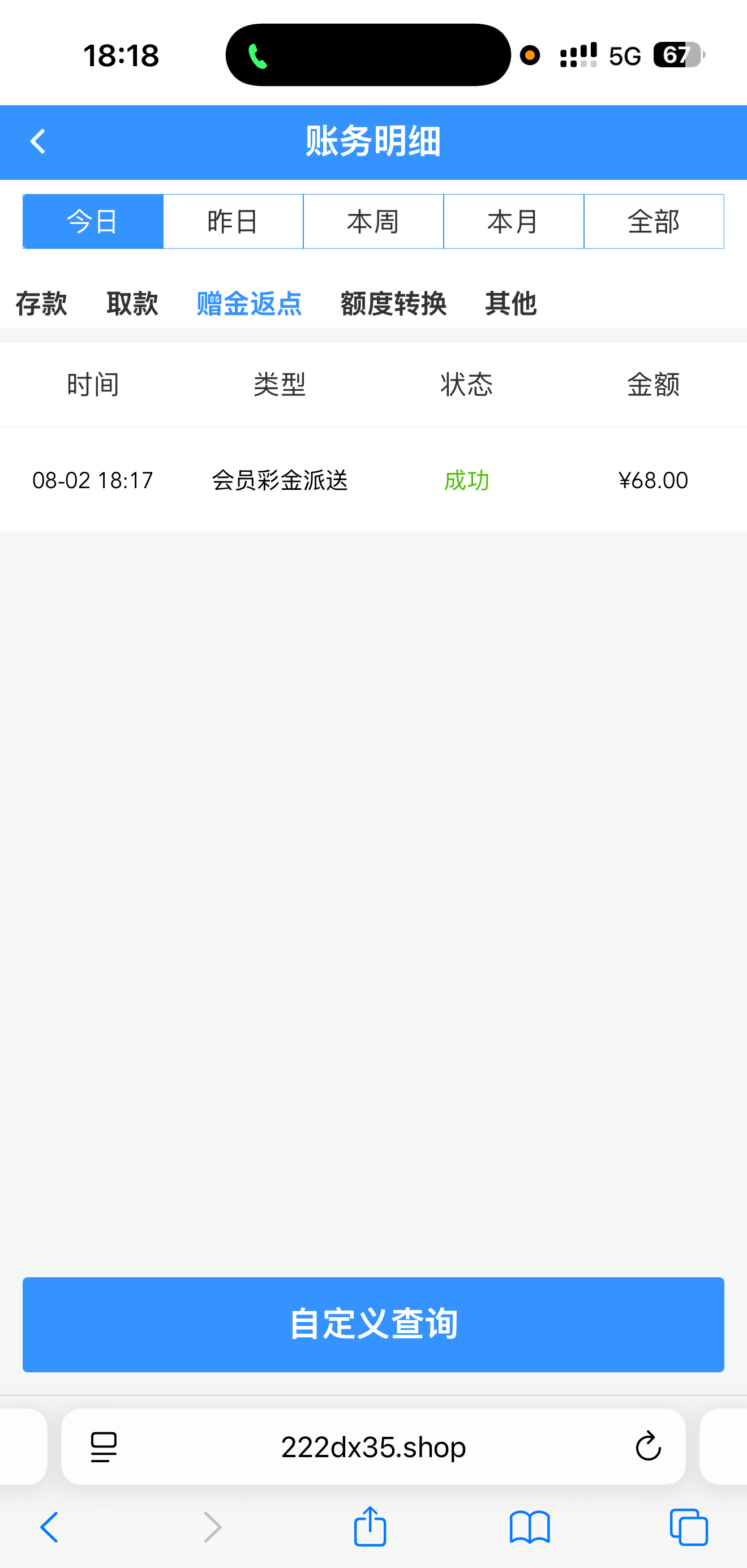The width and height of the screenshot is (747, 1568).
Task: Switch to the 本周 filter
Action: (373, 222)
